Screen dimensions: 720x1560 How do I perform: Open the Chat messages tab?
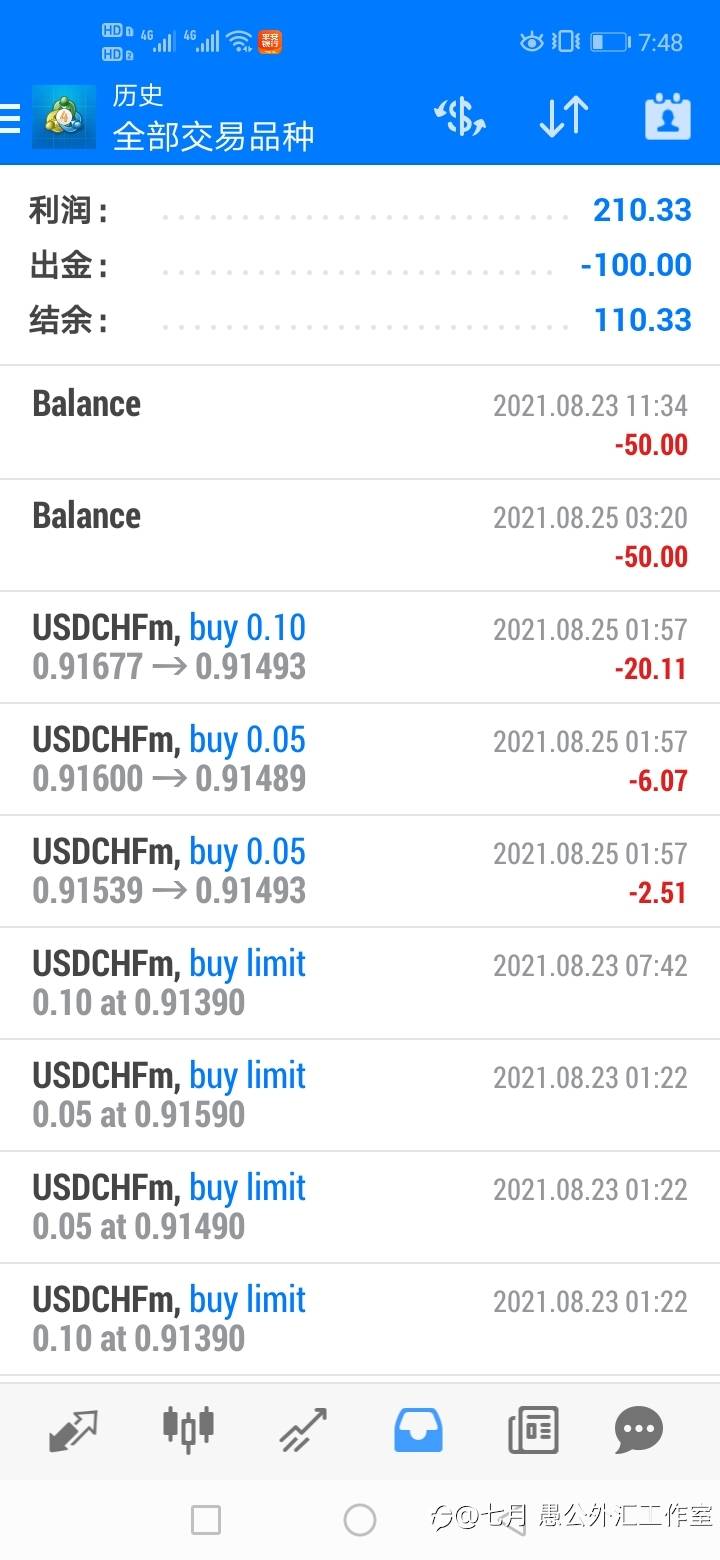[x=638, y=1430]
